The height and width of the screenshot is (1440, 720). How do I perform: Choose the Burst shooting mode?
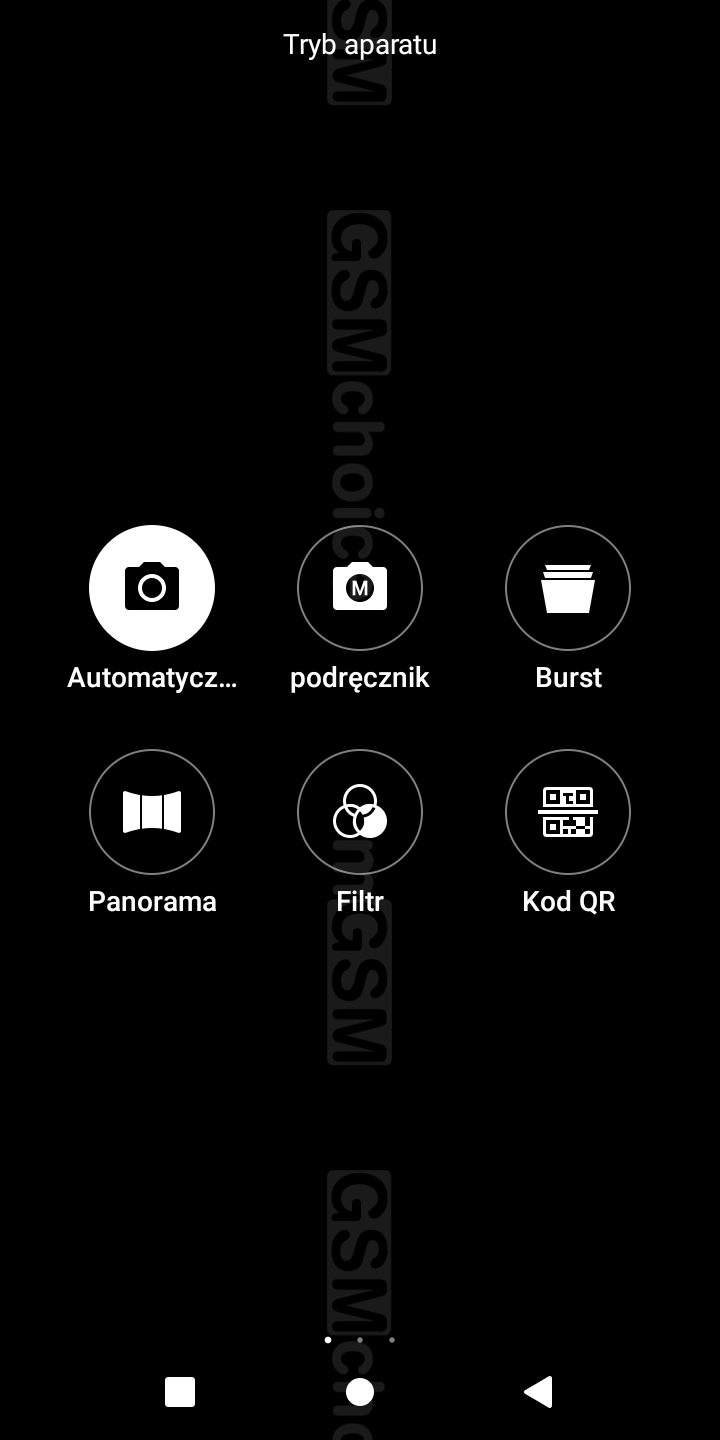(568, 588)
